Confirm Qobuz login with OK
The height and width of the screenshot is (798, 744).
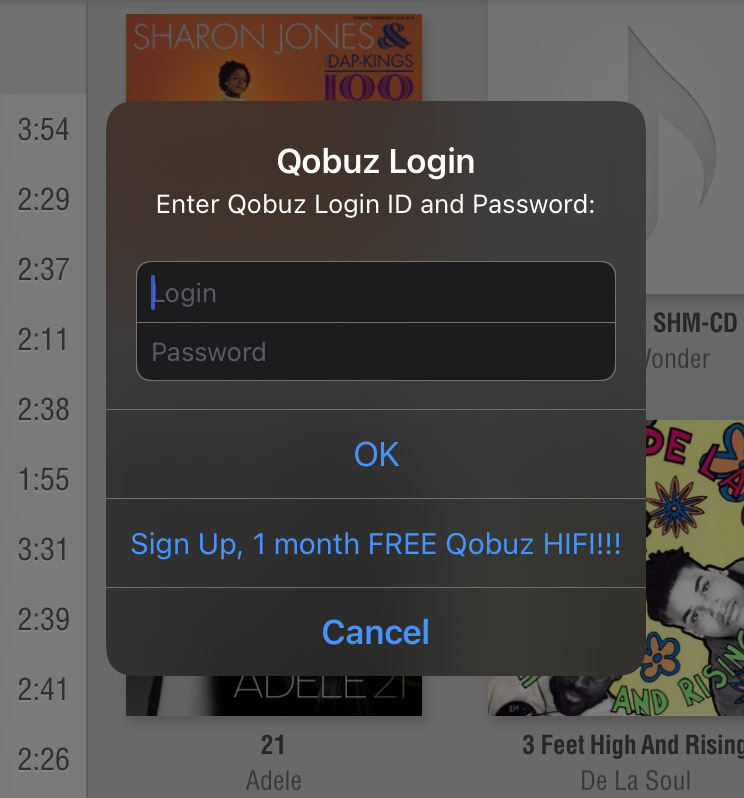tap(376, 454)
